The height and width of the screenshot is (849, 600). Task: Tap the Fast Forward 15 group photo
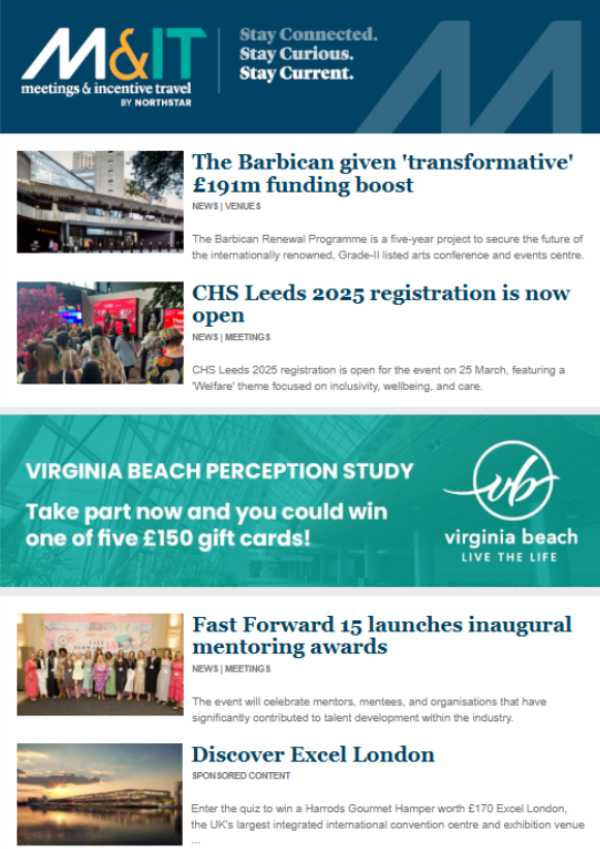click(100, 663)
